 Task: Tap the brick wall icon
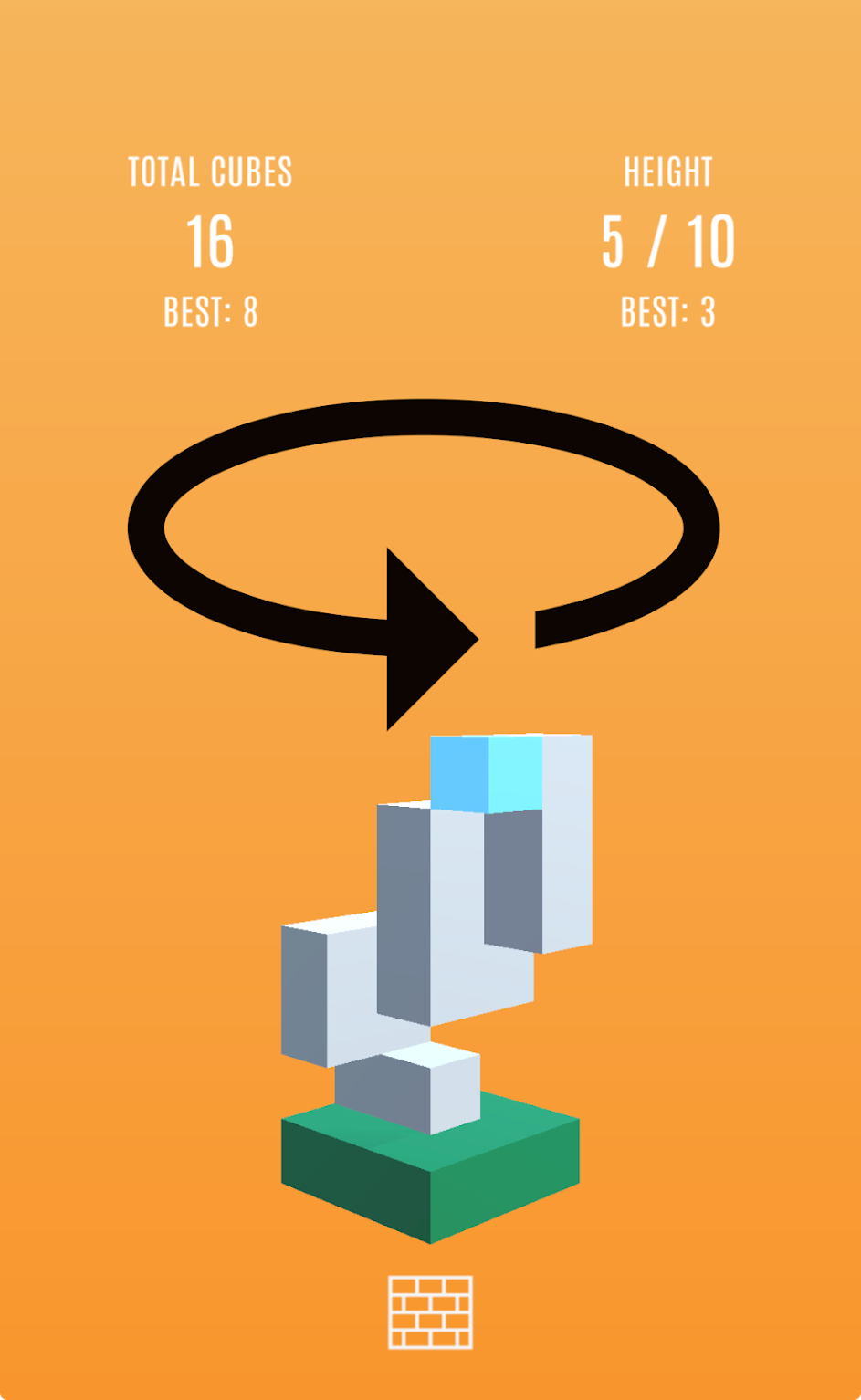click(x=430, y=1312)
